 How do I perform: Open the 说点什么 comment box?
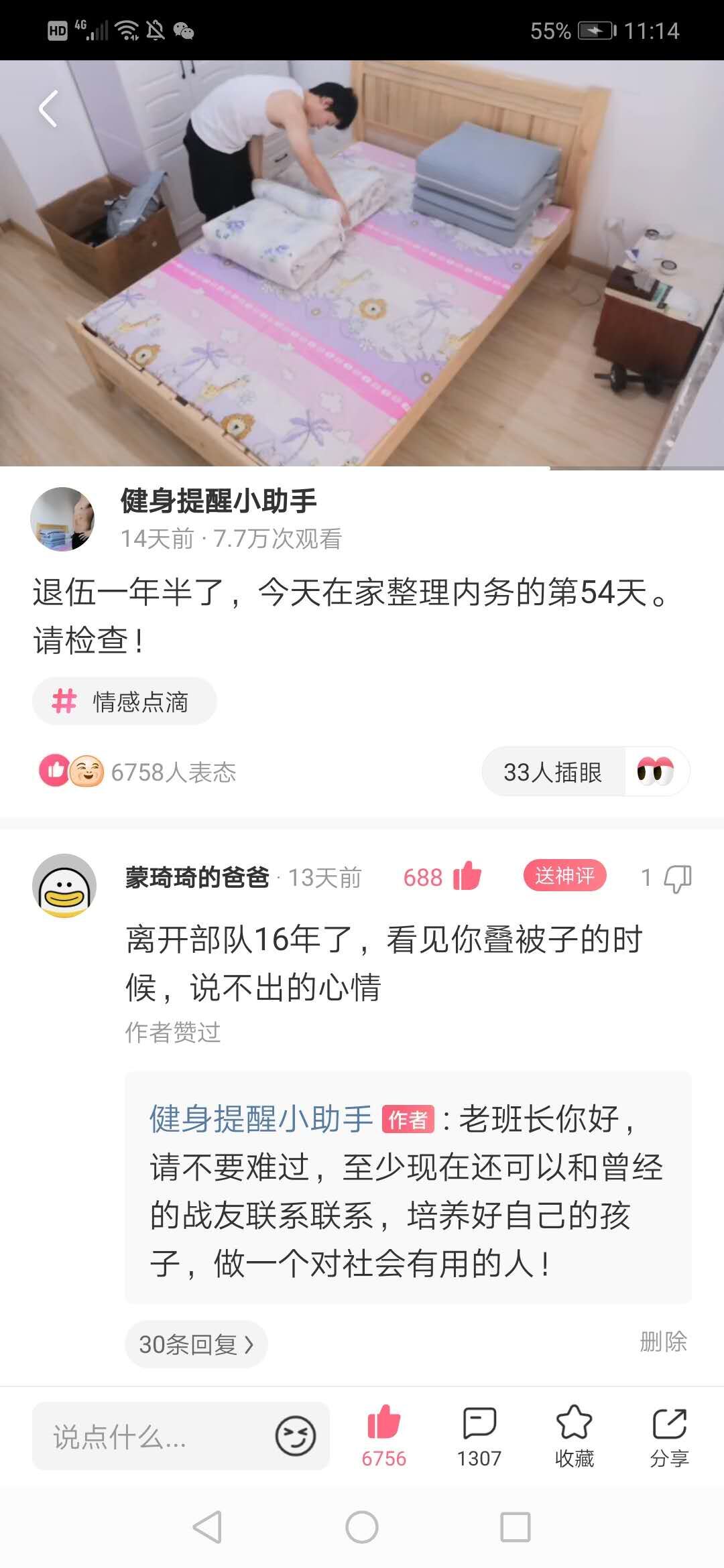(154, 1437)
